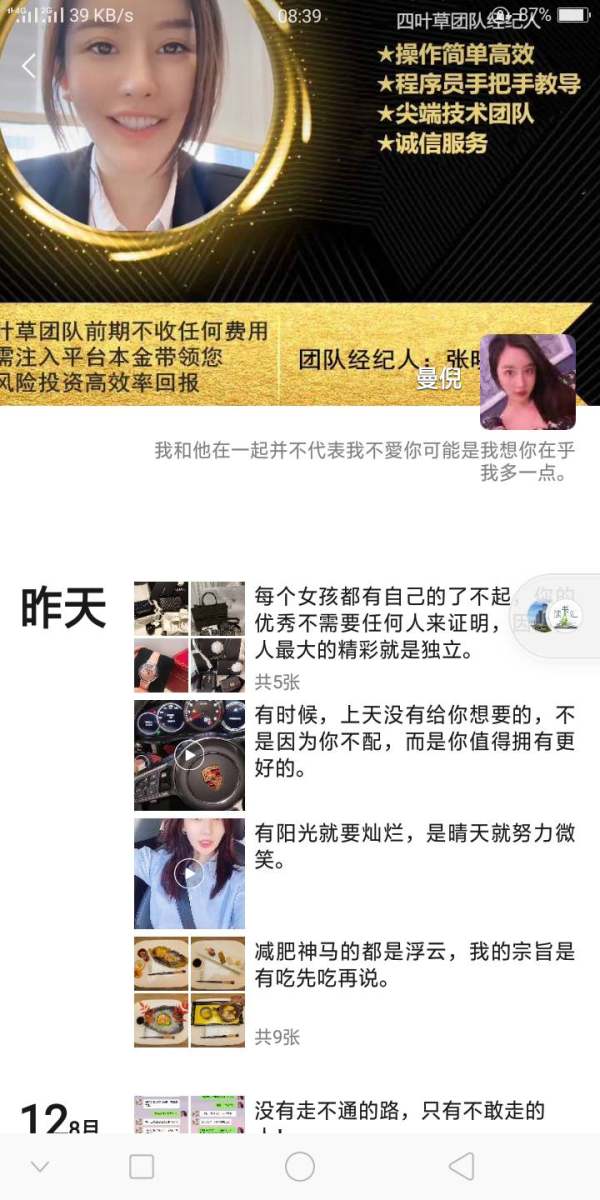Go to the home screen via circle button
Viewport: 600px width, 1200px height.
tap(300, 1166)
